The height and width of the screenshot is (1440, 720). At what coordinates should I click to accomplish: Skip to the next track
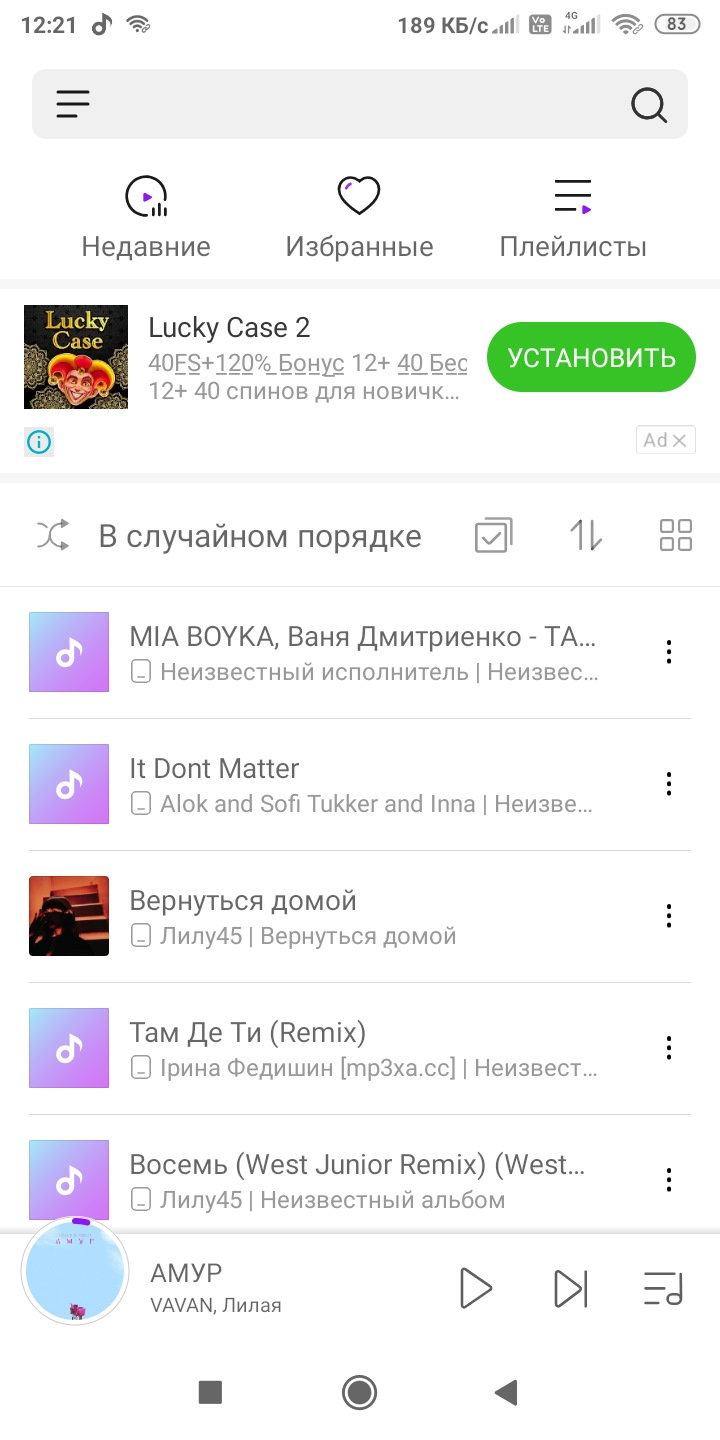click(x=571, y=1288)
